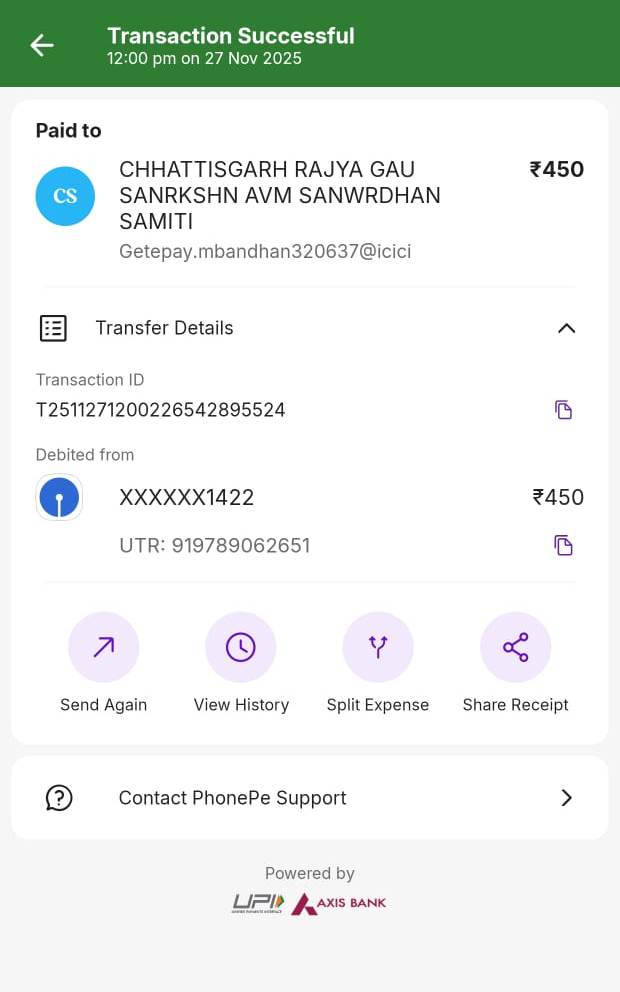Copy the Transaction ID
620x992 pixels.
tap(564, 410)
